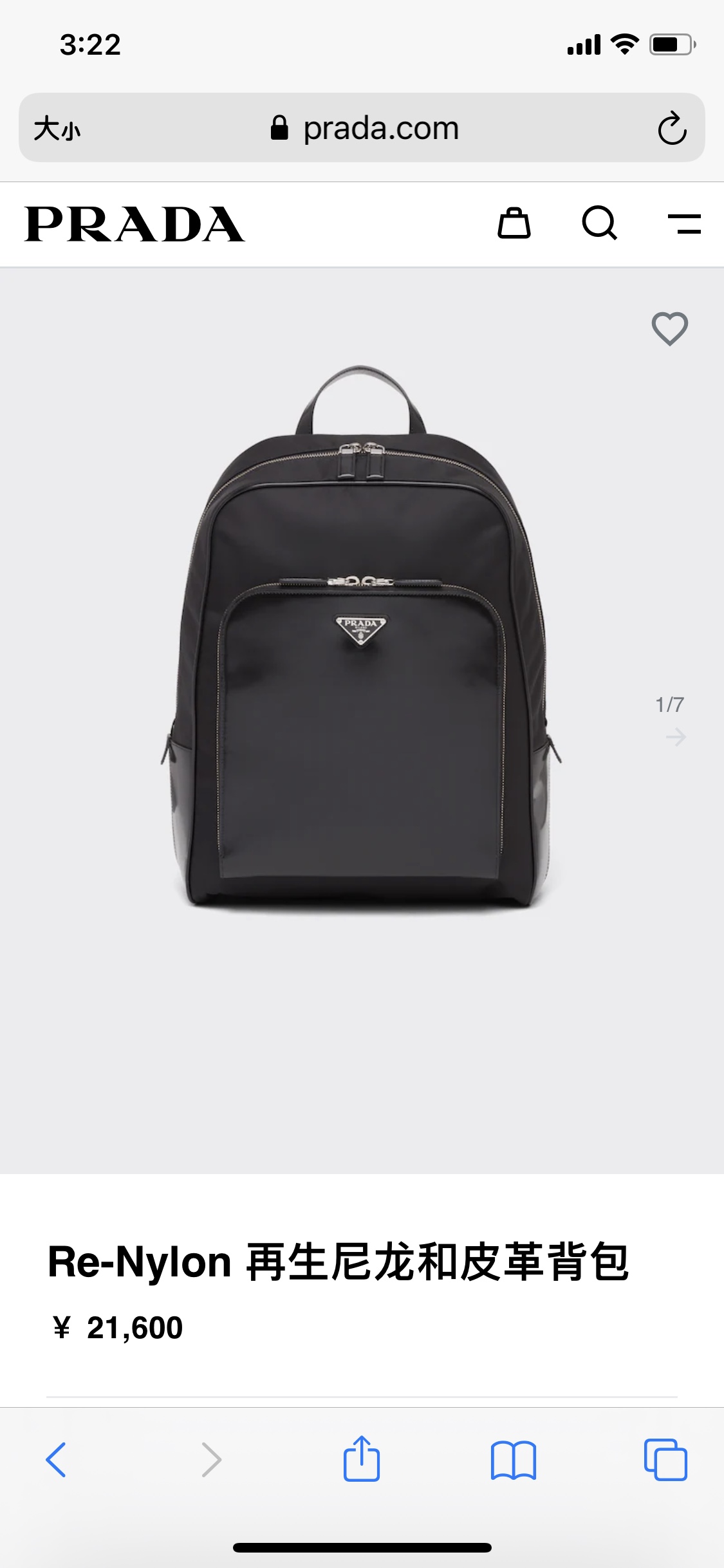Open the shopping bag
The image size is (724, 1568).
[514, 223]
